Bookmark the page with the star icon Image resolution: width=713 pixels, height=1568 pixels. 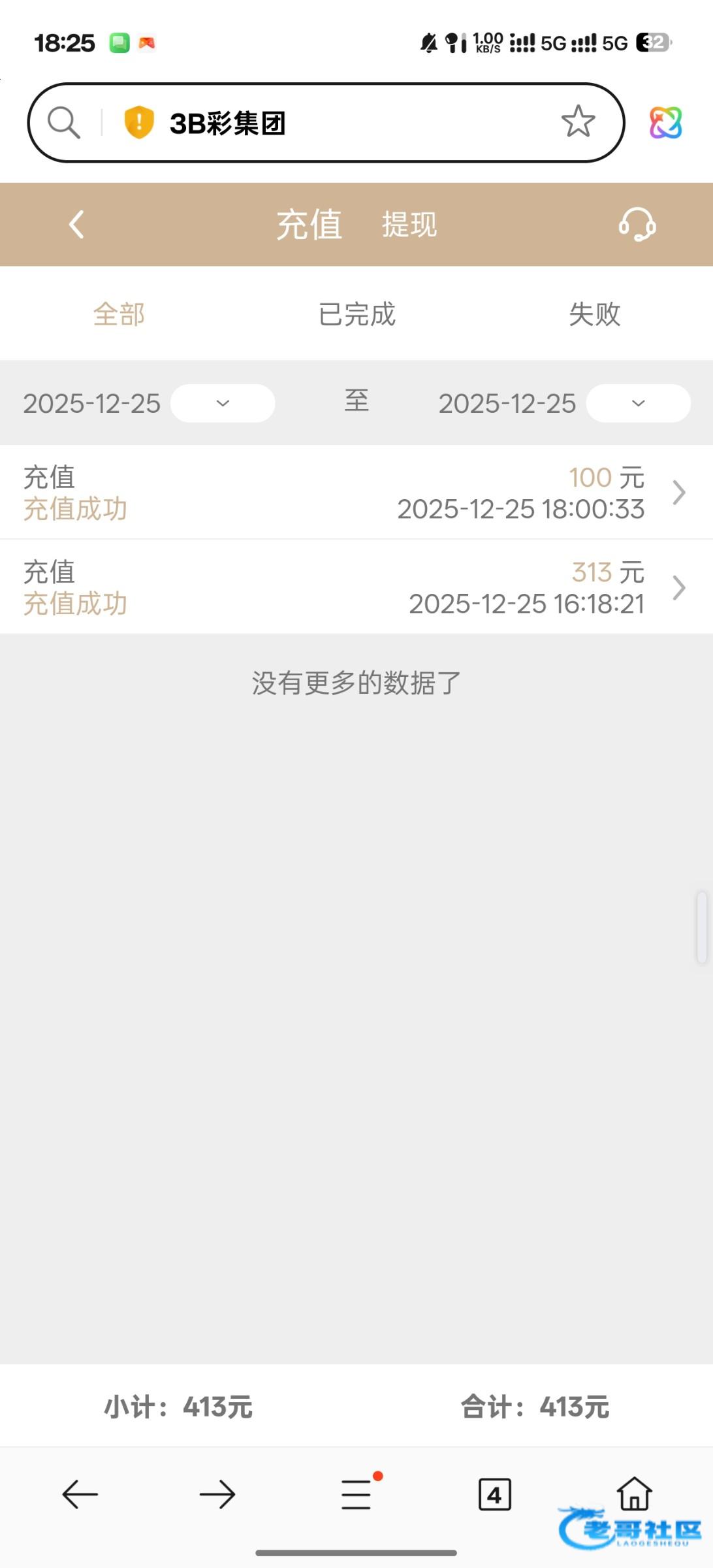(x=578, y=122)
